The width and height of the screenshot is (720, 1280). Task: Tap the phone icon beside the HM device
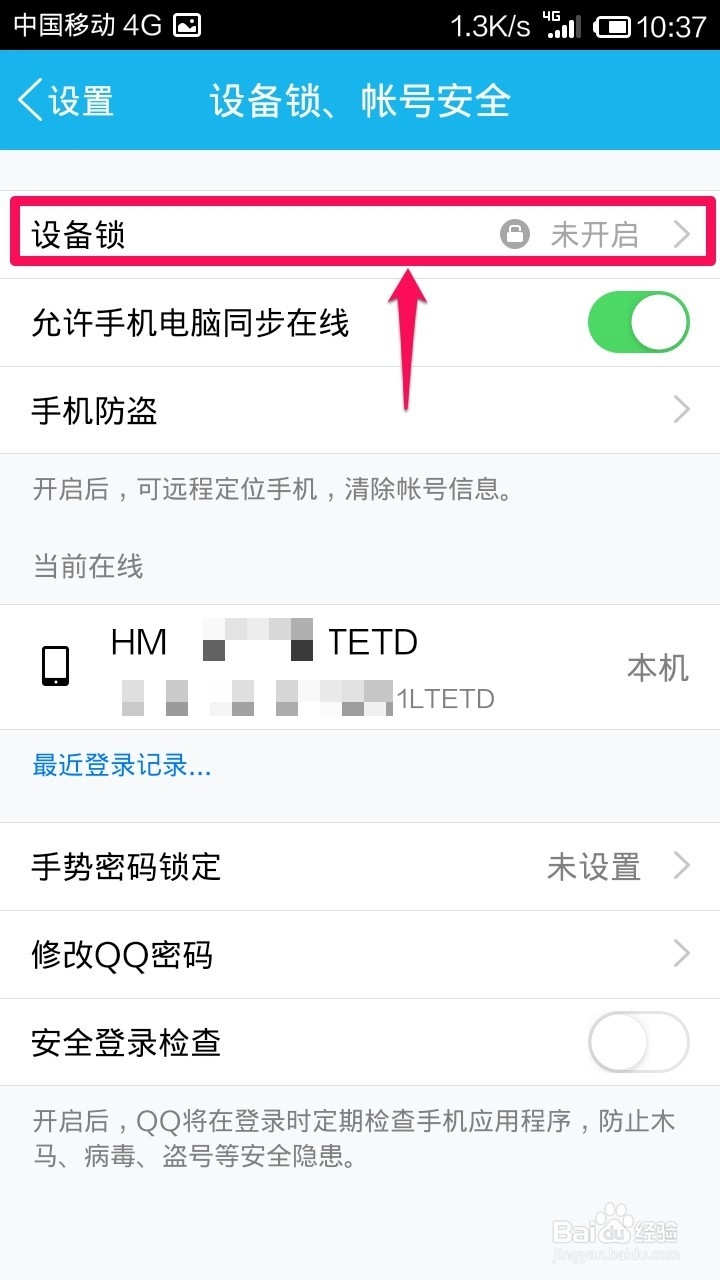(x=56, y=666)
